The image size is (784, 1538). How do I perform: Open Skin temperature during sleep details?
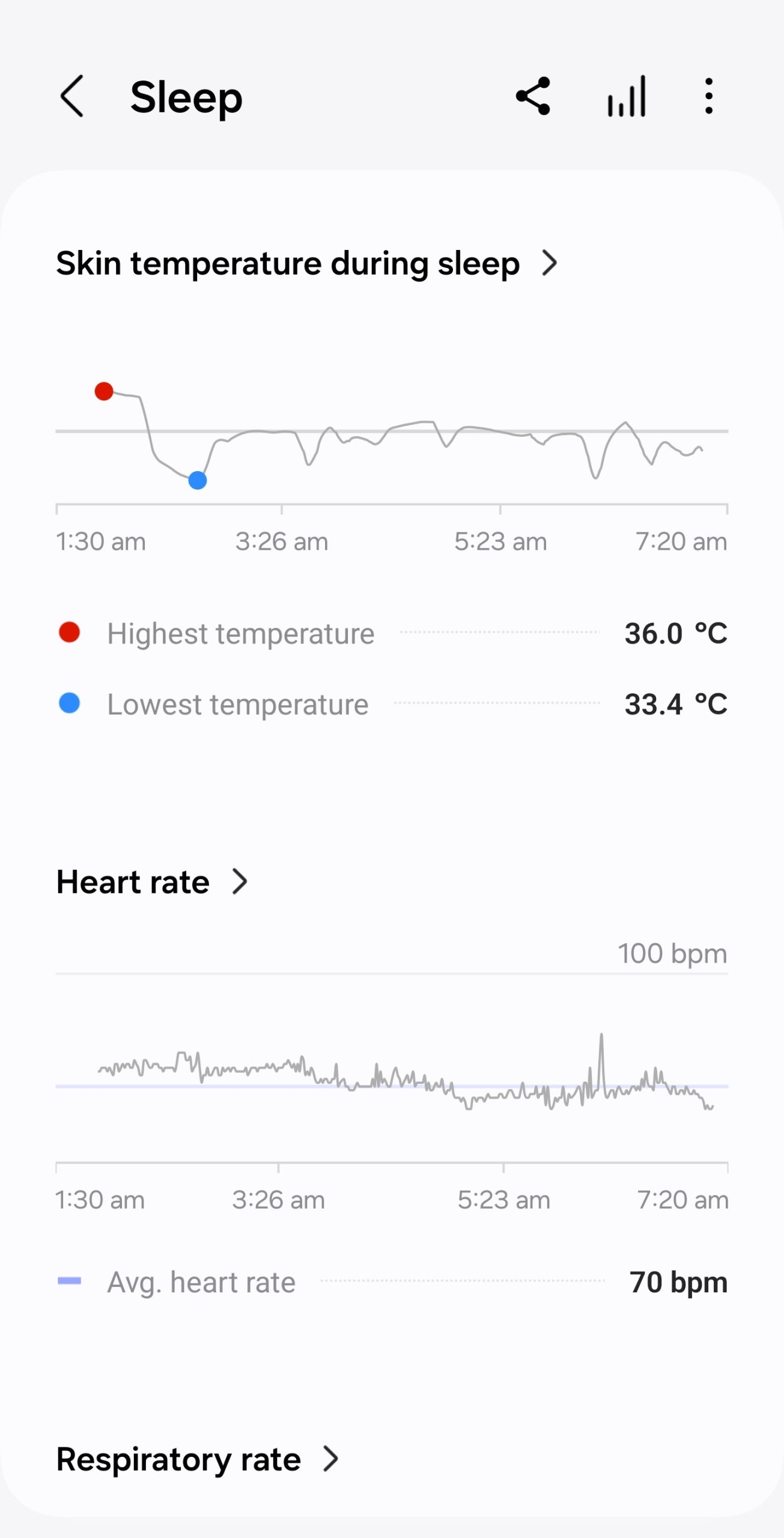[306, 263]
